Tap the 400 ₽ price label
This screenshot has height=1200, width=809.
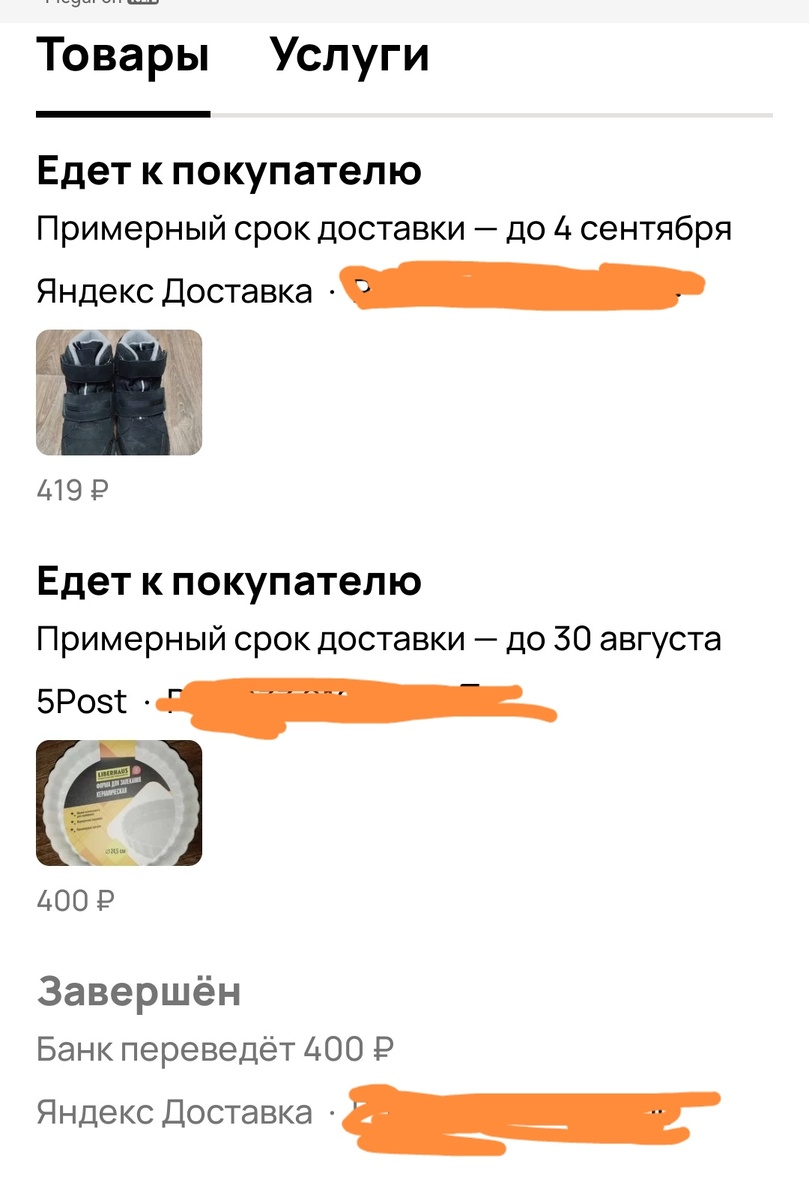point(70,900)
